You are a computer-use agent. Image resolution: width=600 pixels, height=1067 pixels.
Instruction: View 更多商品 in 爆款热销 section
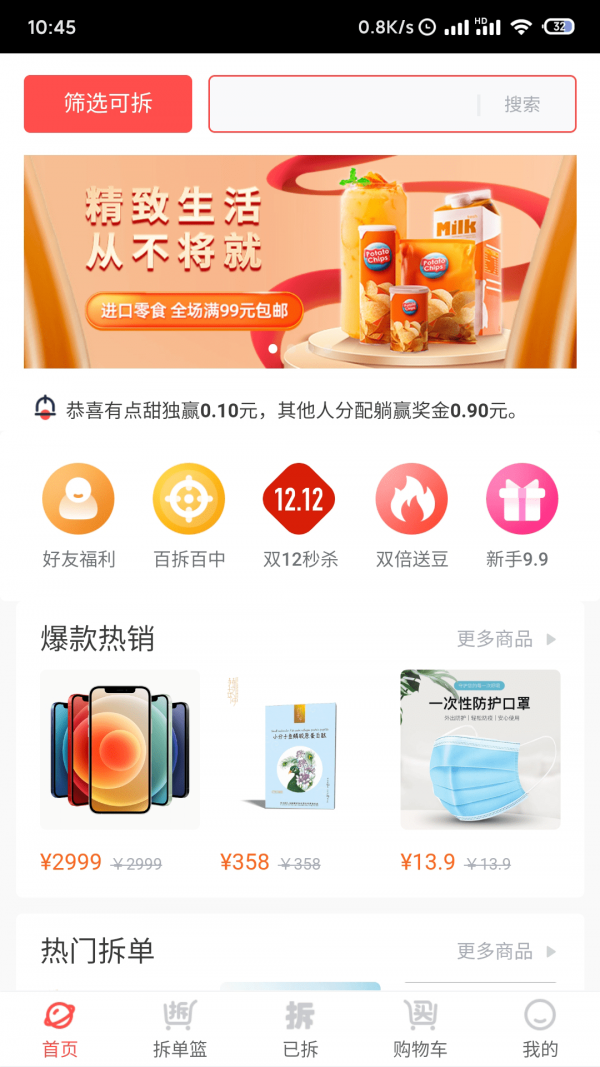[507, 639]
